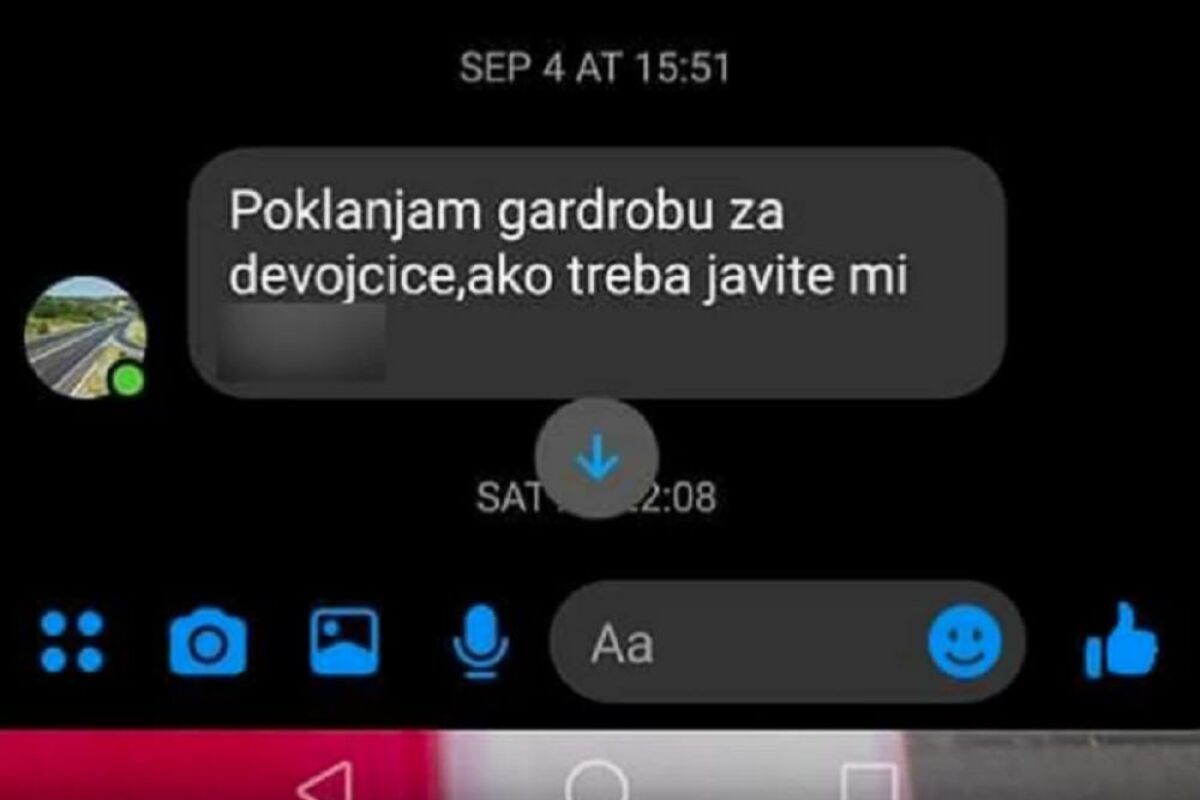Screen dimensions: 1200x800
Task: Tap the Aa message input field
Action: pyautogui.click(x=740, y=642)
